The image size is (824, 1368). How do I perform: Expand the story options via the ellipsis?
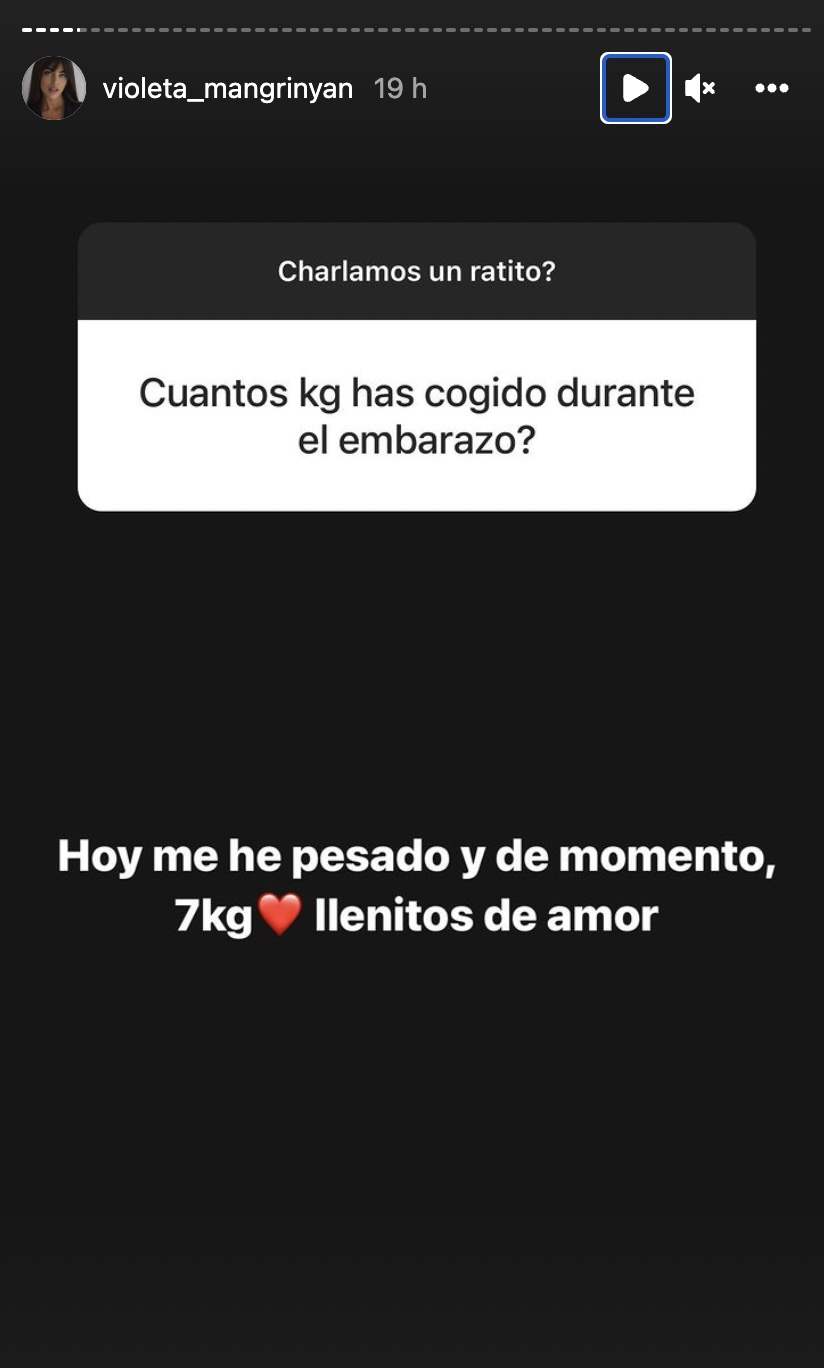(x=771, y=88)
